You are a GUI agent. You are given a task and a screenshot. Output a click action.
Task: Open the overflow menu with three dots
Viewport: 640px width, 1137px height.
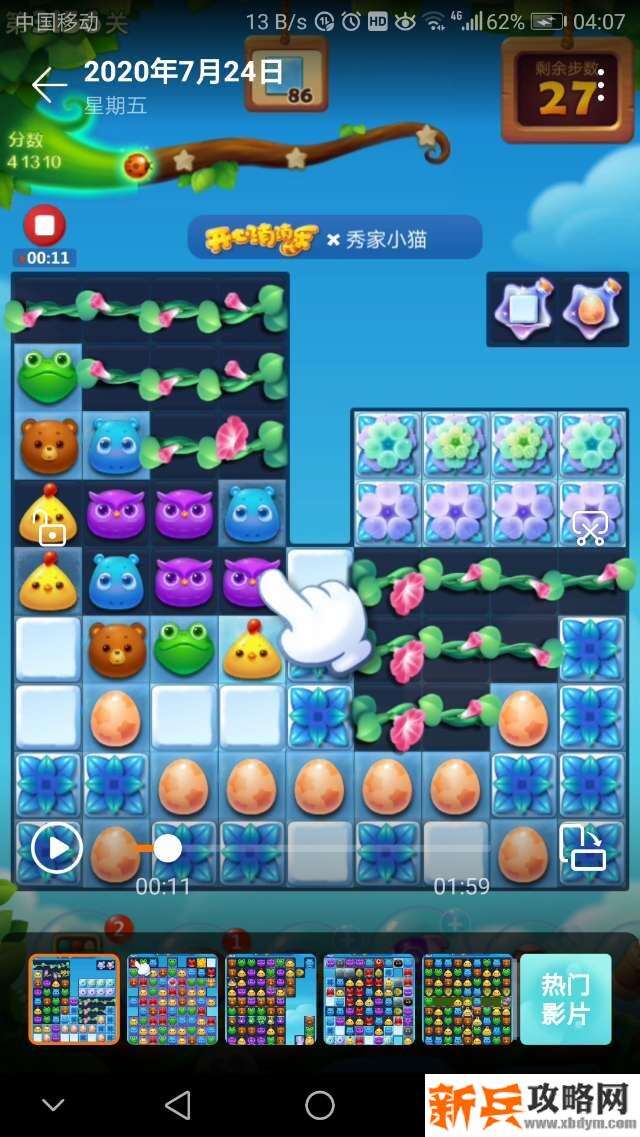pyautogui.click(x=600, y=86)
